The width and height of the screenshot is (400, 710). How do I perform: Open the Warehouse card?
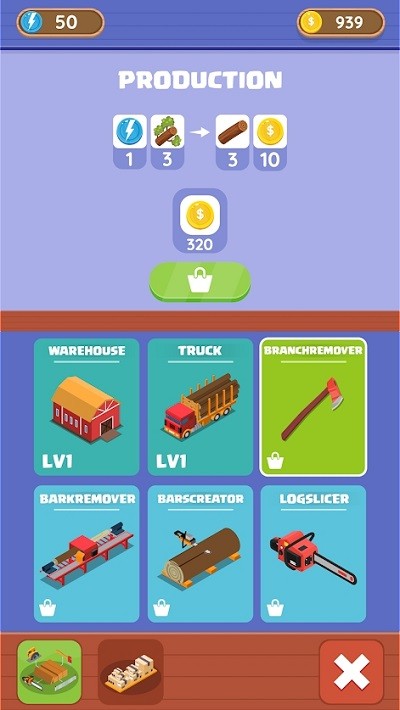pos(87,407)
